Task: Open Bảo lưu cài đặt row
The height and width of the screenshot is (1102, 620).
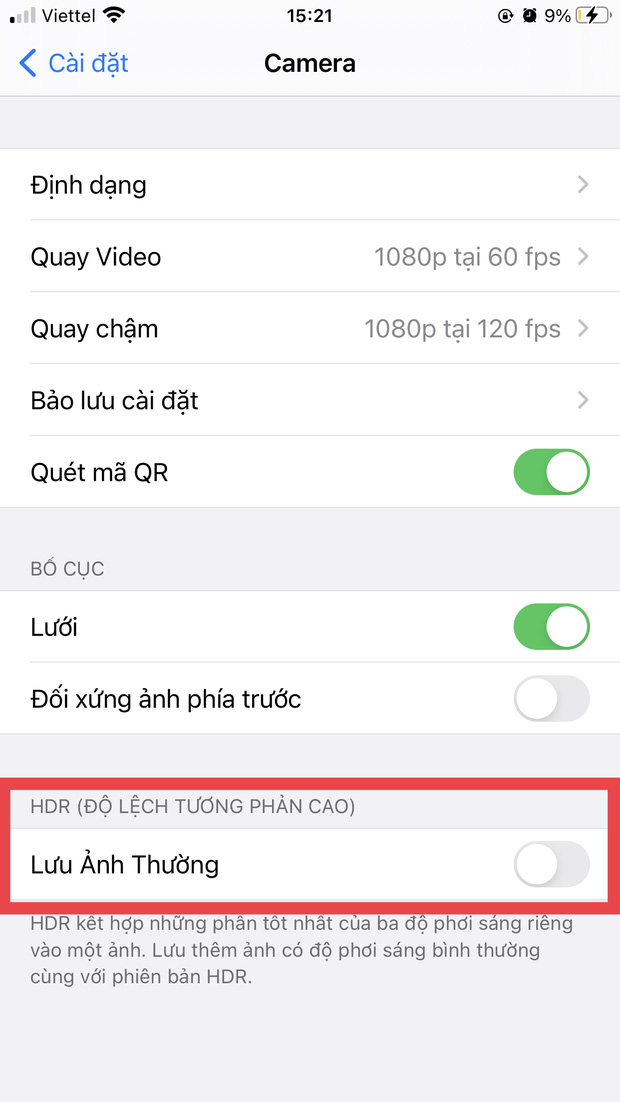Action: tap(310, 401)
